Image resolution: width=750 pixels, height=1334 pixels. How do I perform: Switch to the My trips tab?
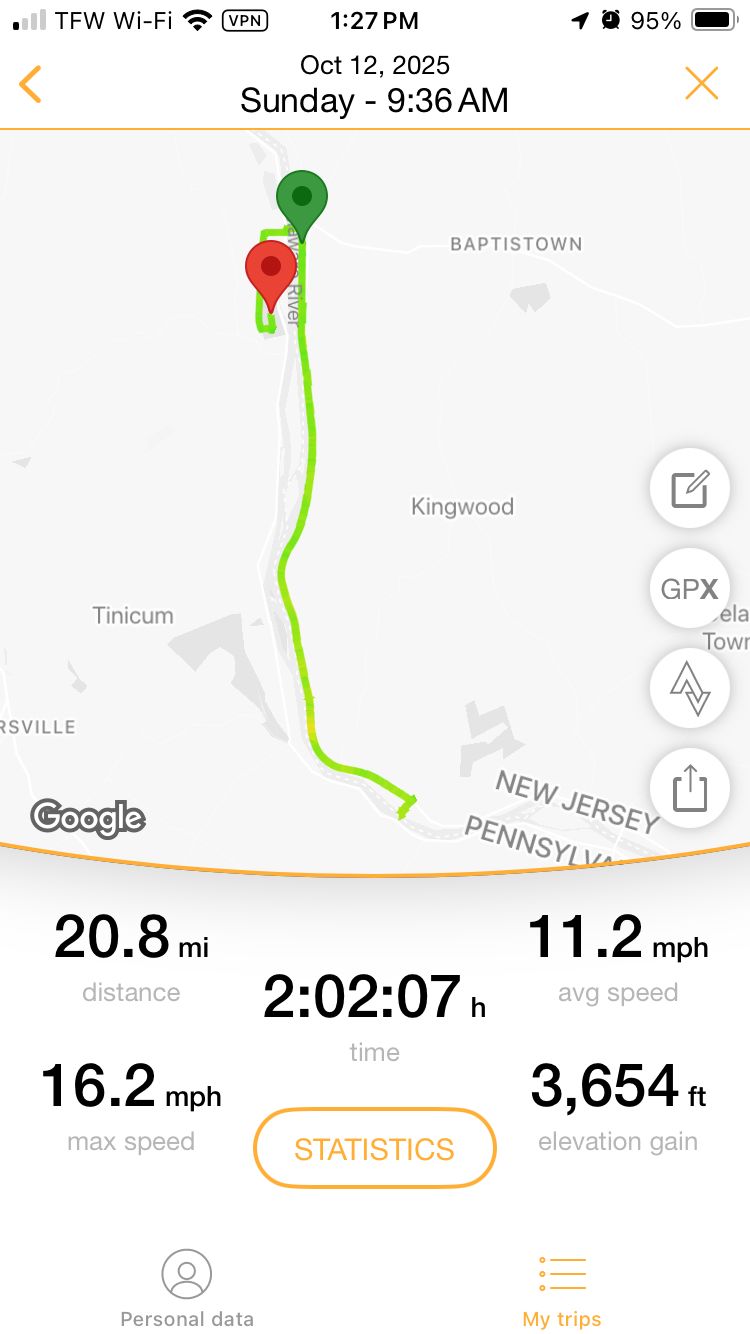[x=562, y=1289]
